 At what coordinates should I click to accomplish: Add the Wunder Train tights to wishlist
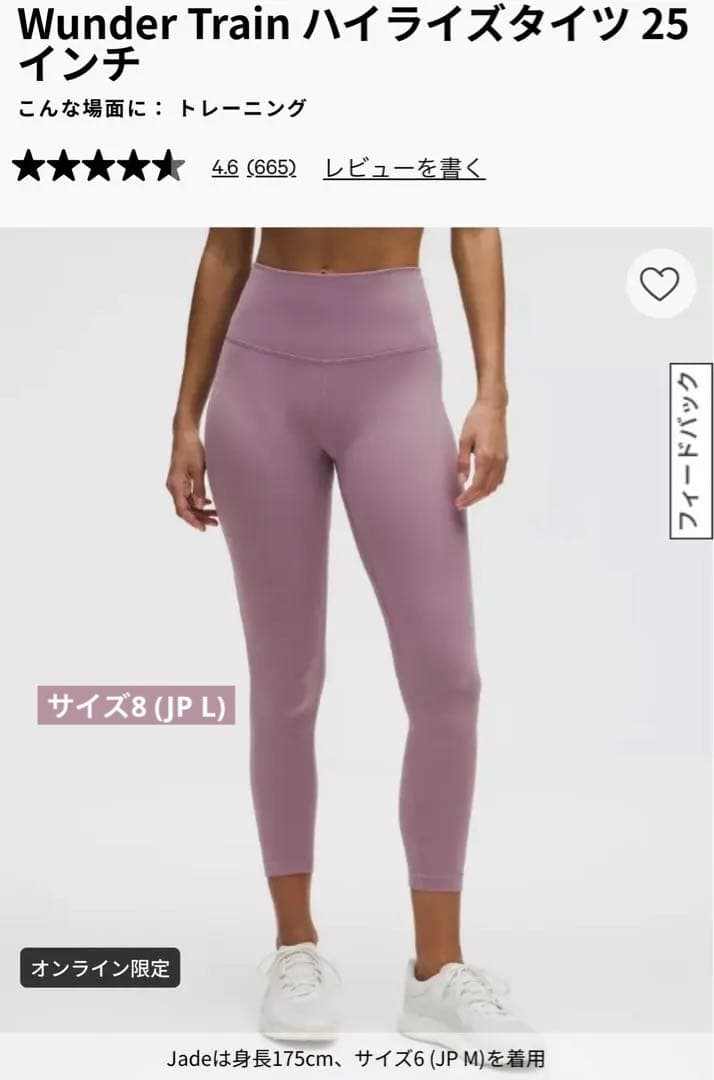tap(659, 285)
